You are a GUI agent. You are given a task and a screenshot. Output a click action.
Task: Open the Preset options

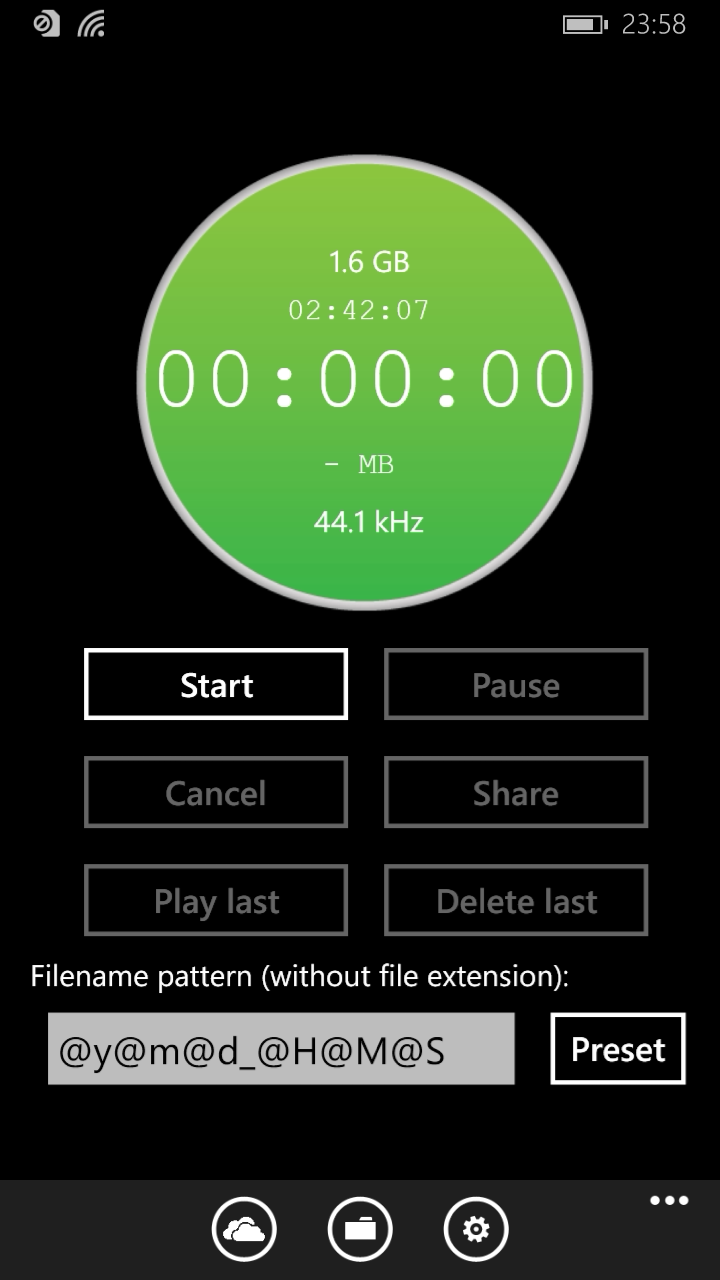(x=618, y=1049)
